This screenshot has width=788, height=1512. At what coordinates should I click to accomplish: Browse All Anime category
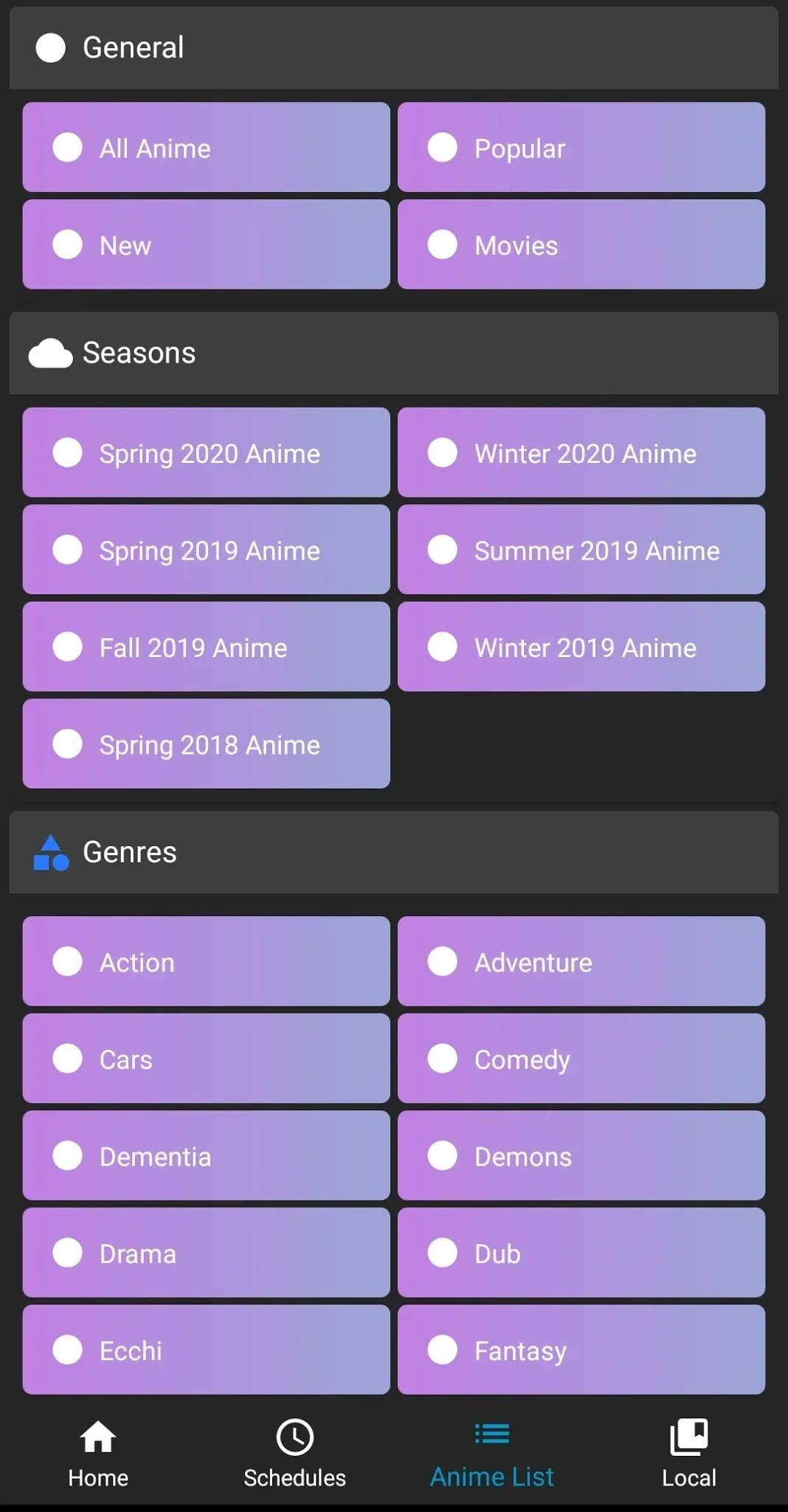tap(206, 148)
